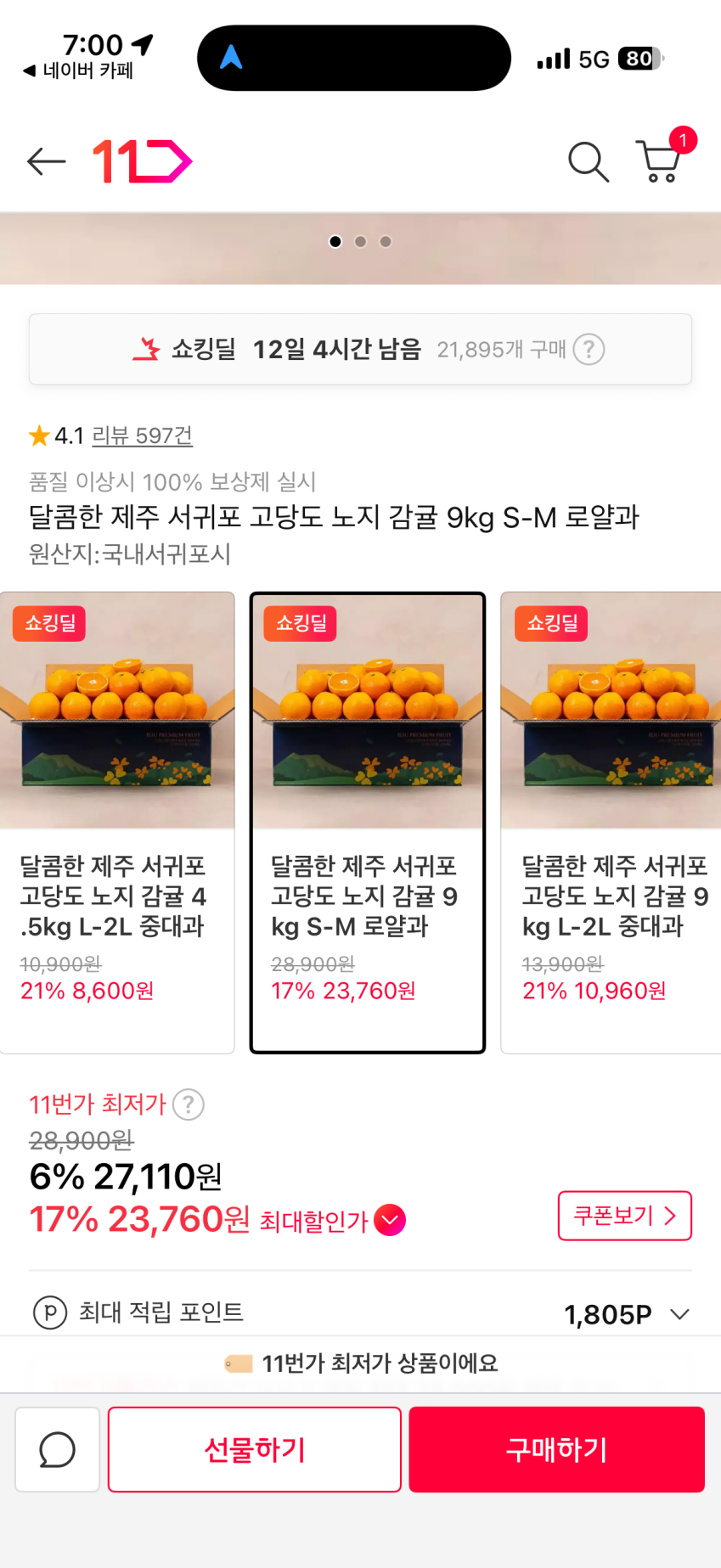Select the 9kg L-2L 중대과 option card

(611, 822)
